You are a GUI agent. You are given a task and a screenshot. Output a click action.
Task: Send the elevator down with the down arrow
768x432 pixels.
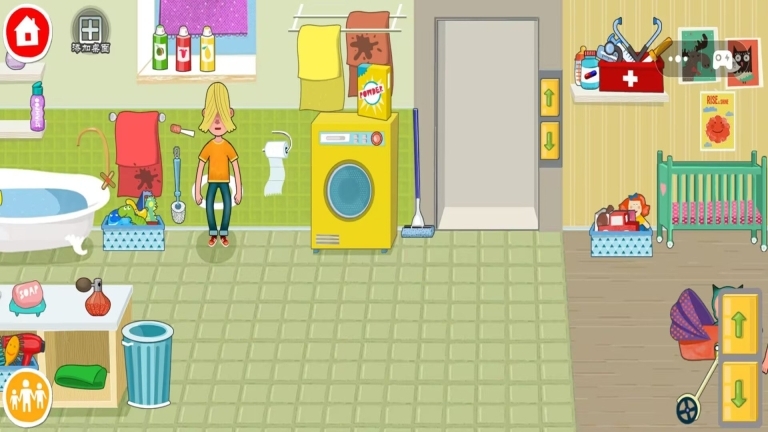(x=550, y=137)
